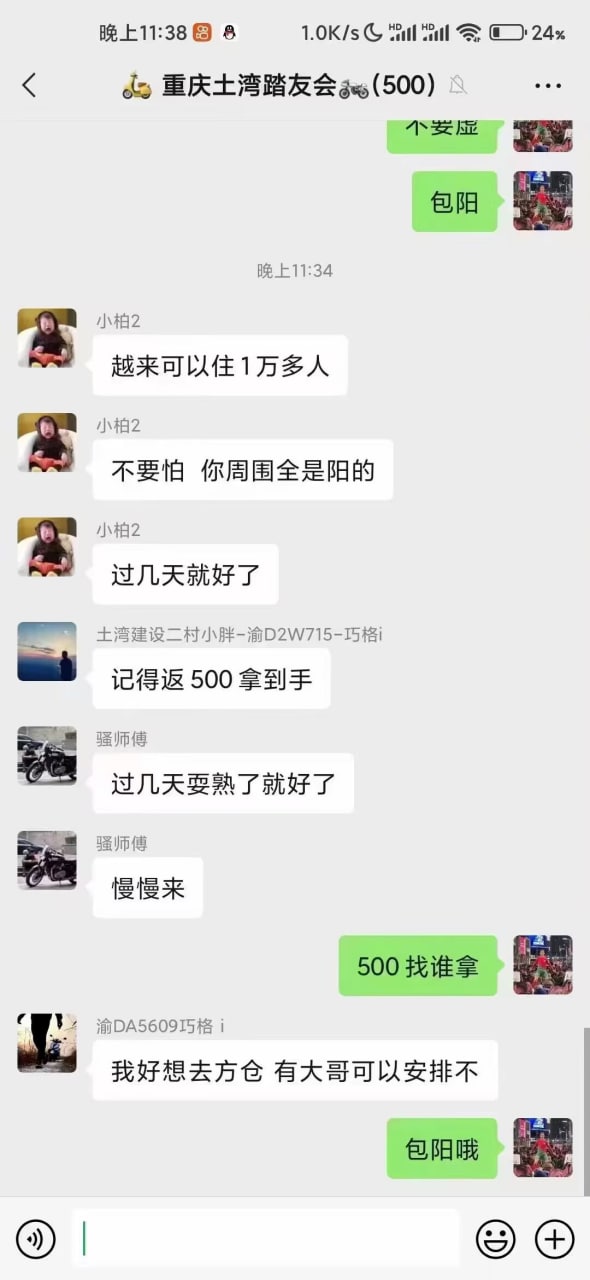Viewport: 590px width, 1280px height.
Task: Go back using the top-left arrow
Action: 29,85
